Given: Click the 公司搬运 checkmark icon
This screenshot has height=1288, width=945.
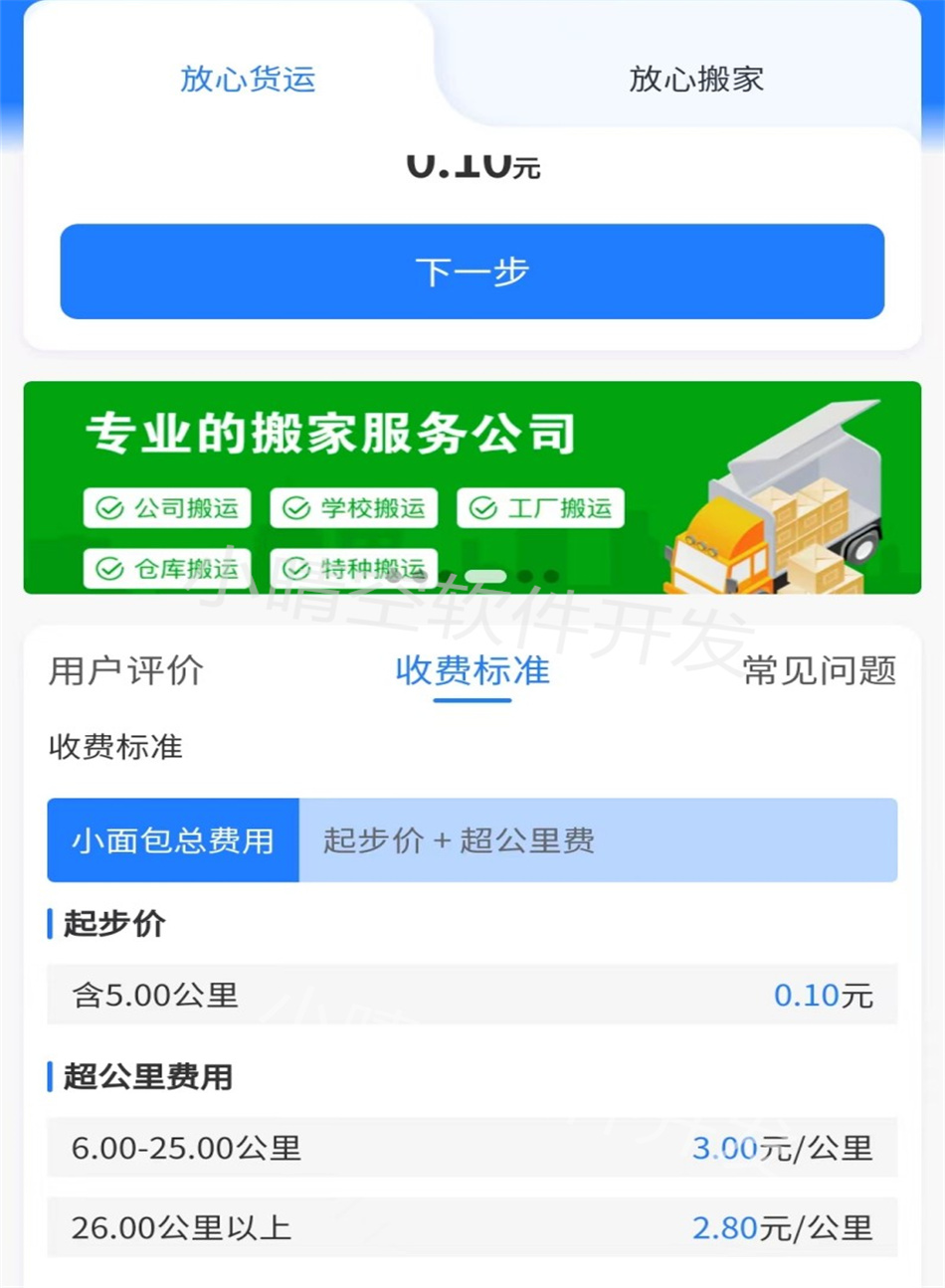Looking at the screenshot, I should (109, 505).
